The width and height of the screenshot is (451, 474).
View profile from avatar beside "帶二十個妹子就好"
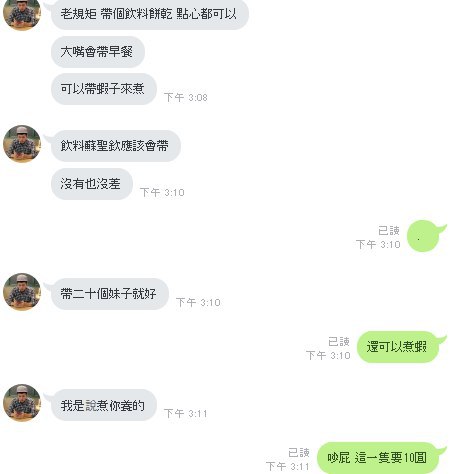coord(22,292)
